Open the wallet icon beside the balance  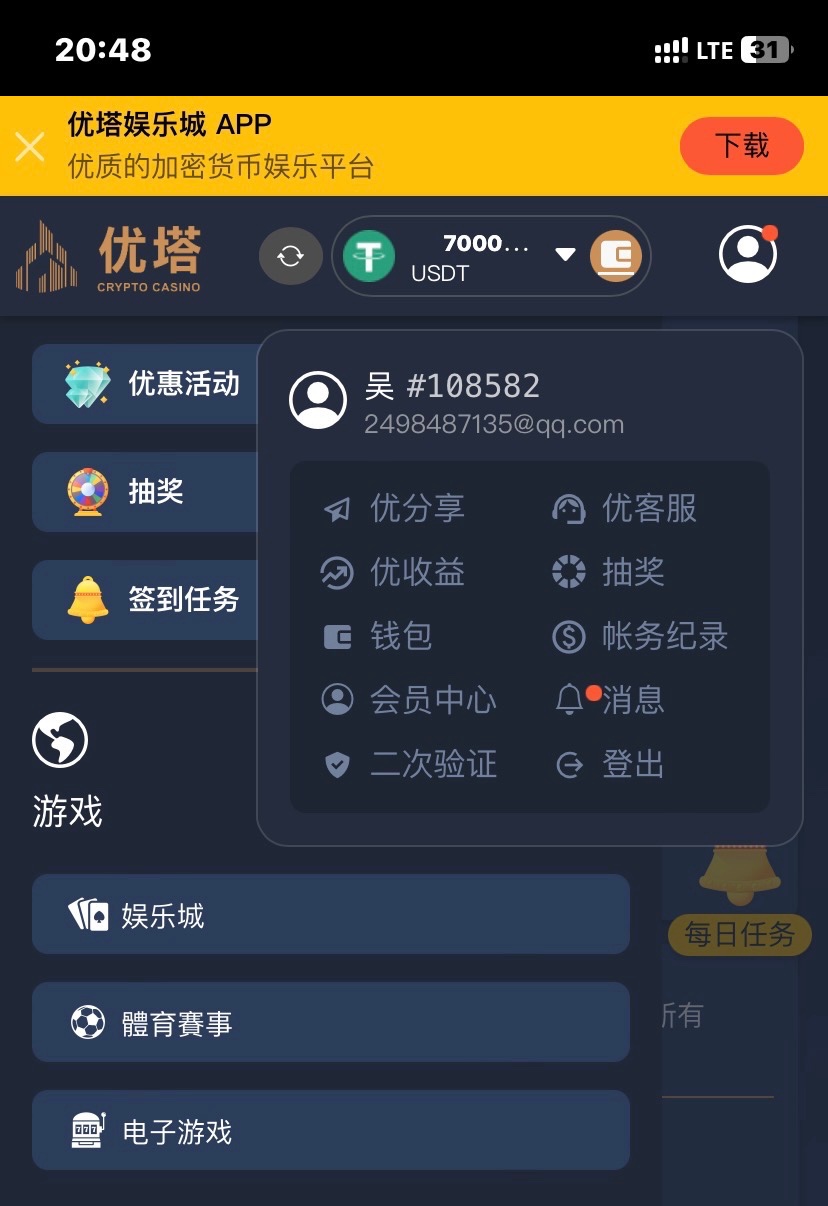615,256
